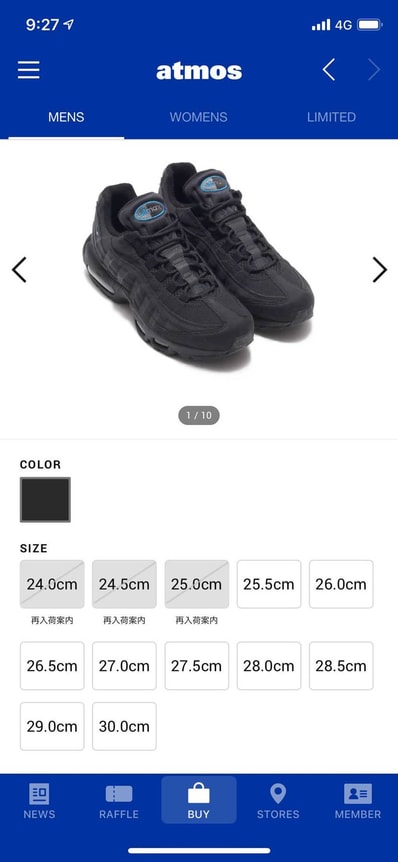The width and height of the screenshot is (398, 862).
Task: Select size 27.5cm
Action: tap(197, 666)
